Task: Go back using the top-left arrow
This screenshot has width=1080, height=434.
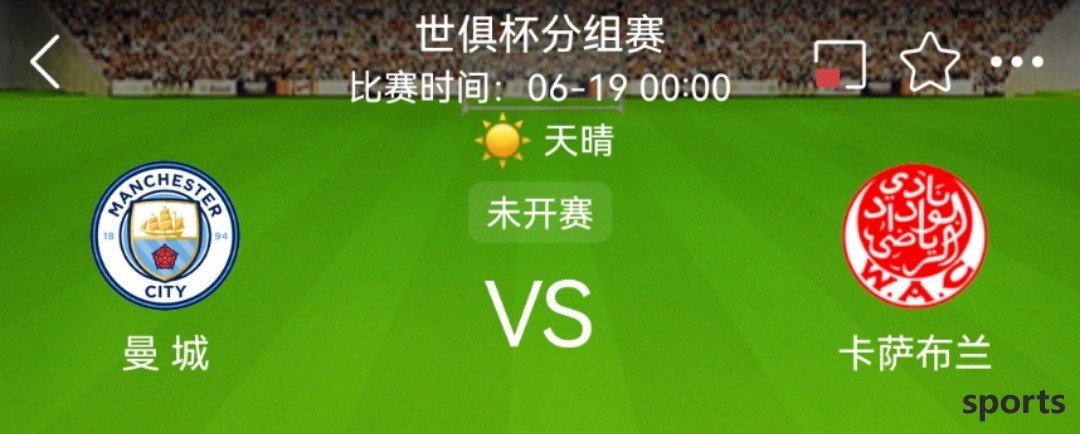Action: point(47,62)
